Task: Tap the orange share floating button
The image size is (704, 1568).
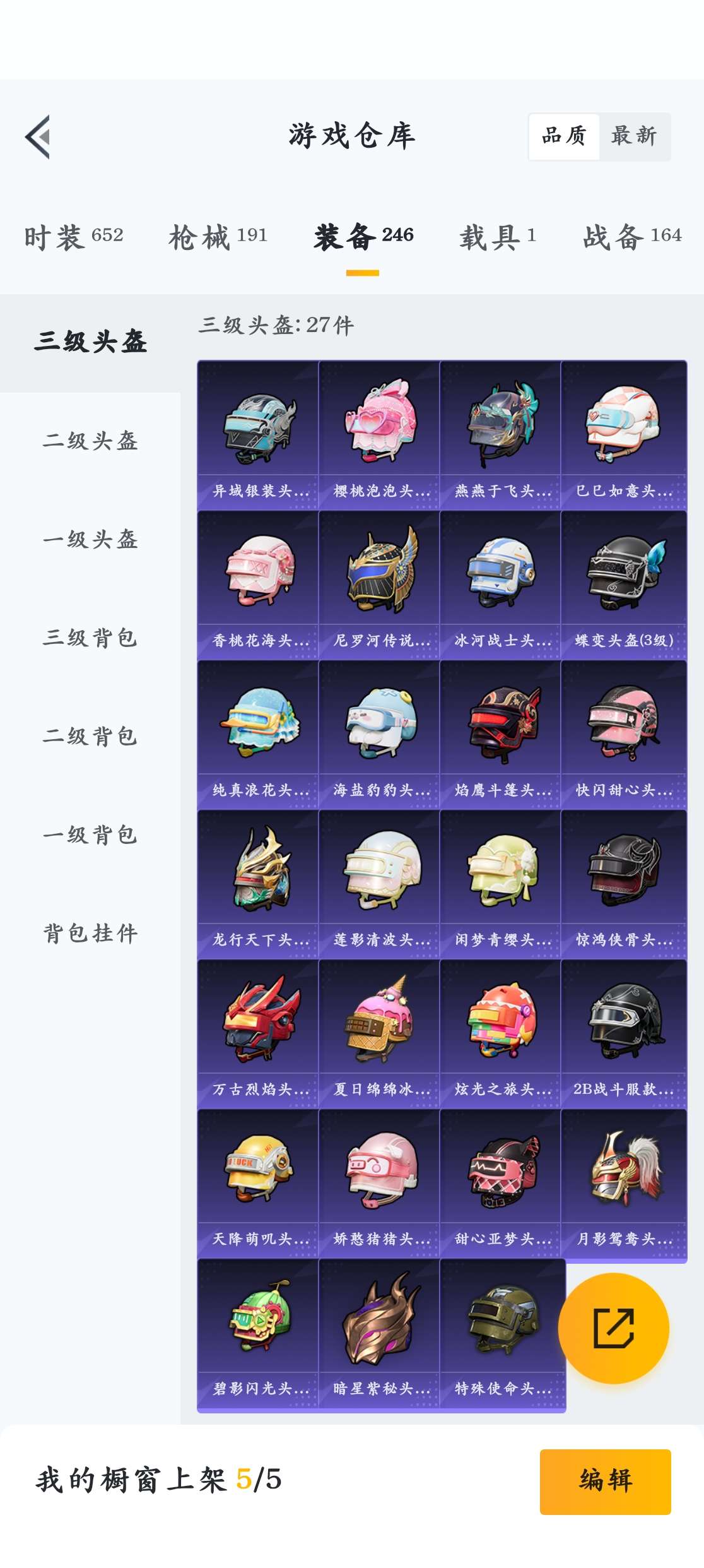Action: tap(613, 1328)
